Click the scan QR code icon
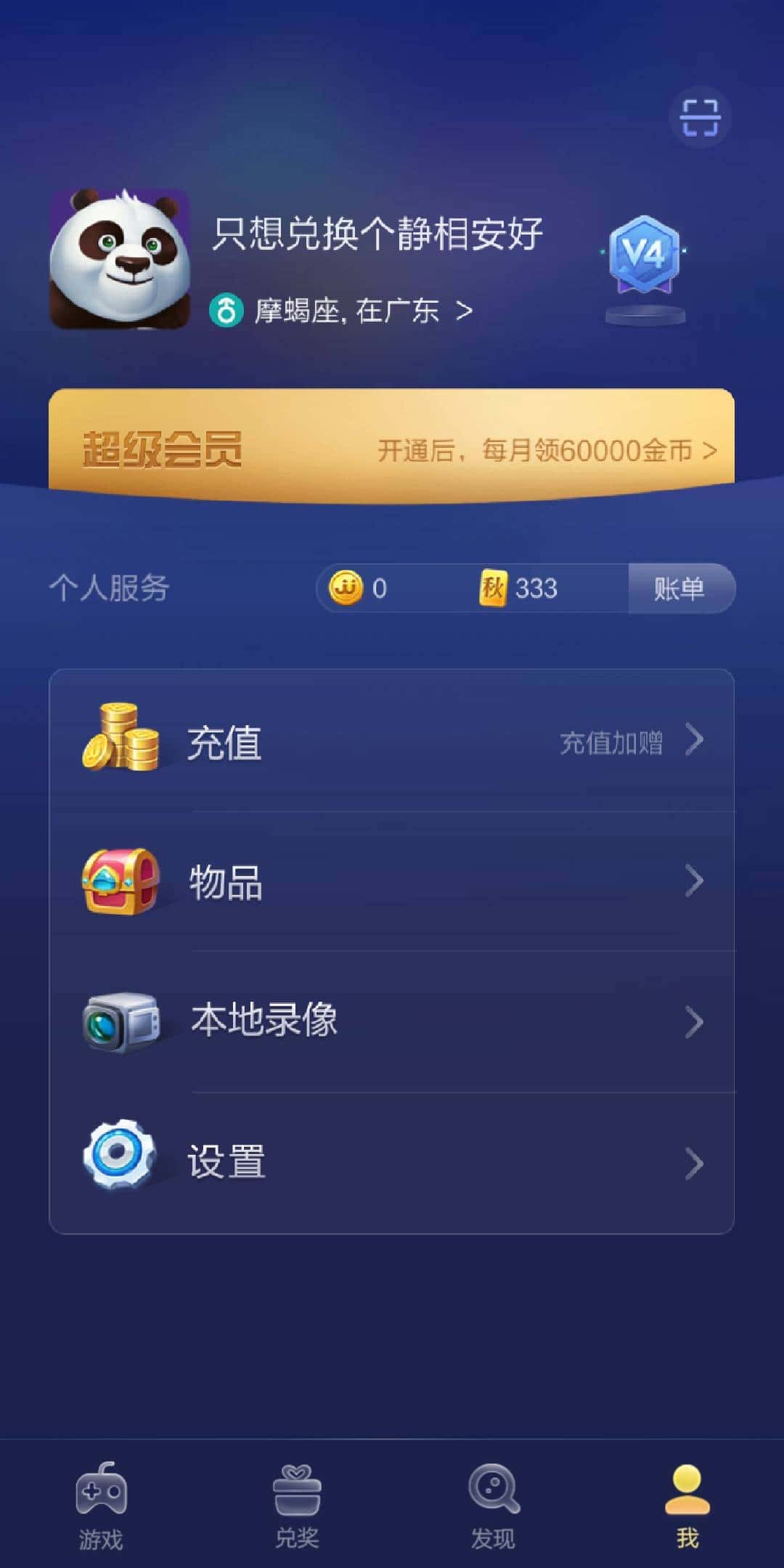The height and width of the screenshot is (1568, 784). pyautogui.click(x=701, y=118)
